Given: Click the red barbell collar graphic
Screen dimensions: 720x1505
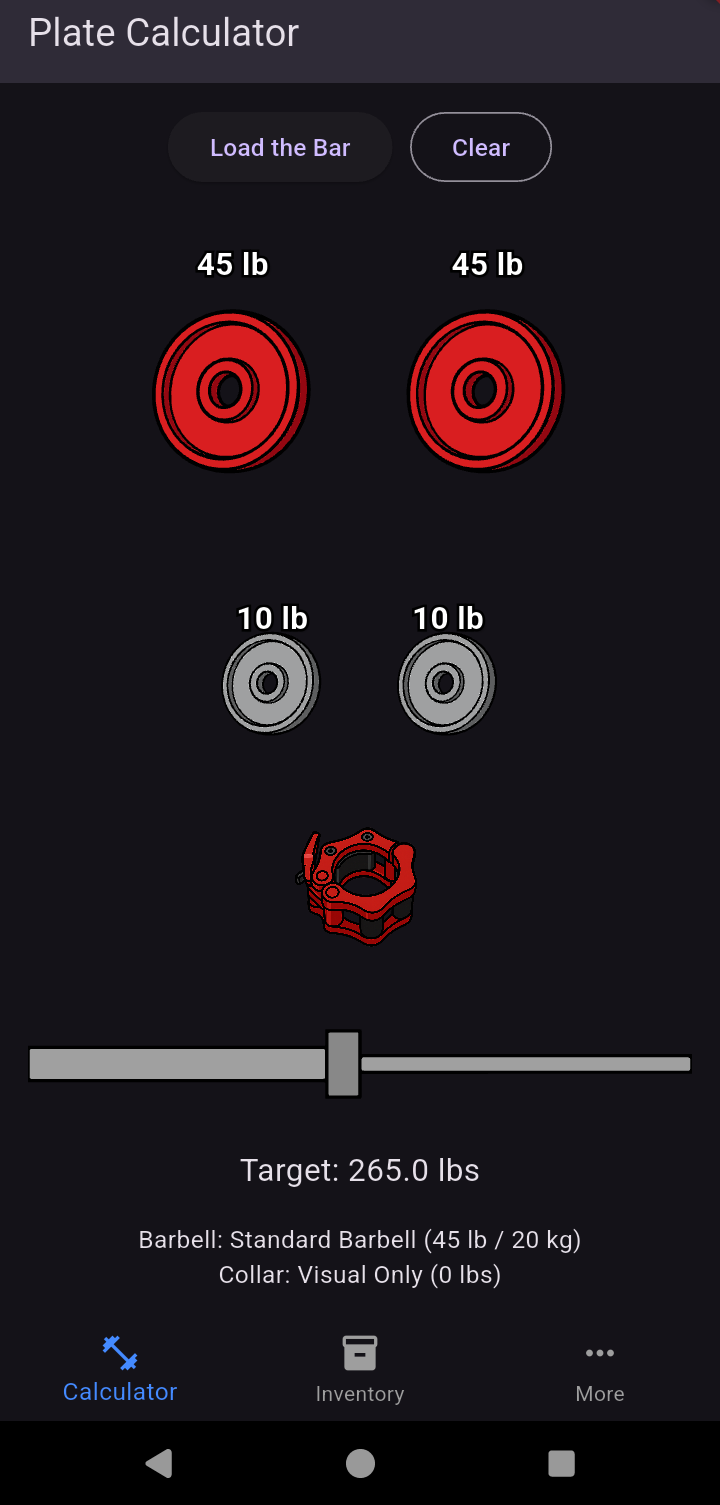Looking at the screenshot, I should coord(360,885).
